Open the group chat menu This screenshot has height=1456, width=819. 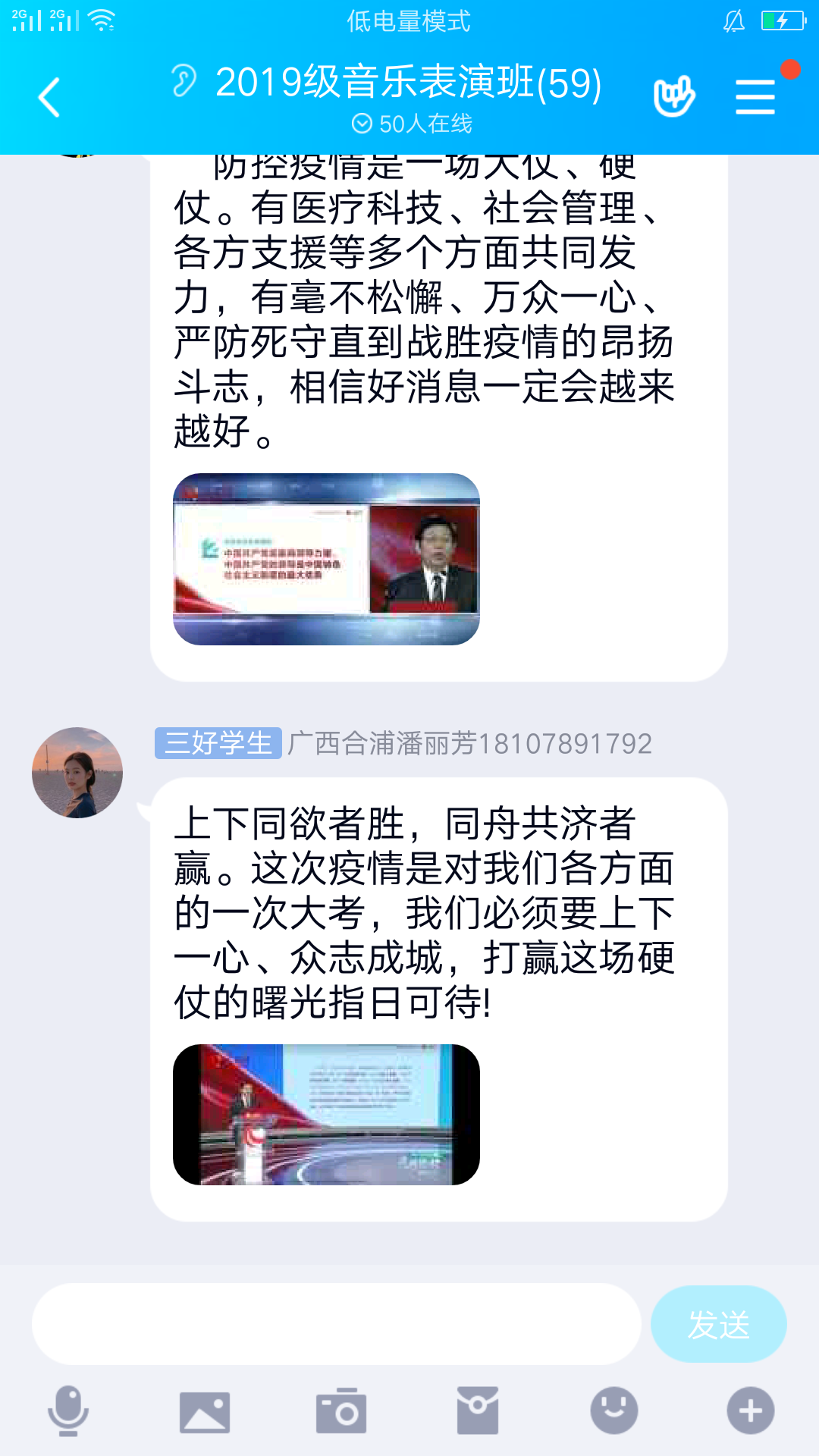pyautogui.click(x=755, y=98)
